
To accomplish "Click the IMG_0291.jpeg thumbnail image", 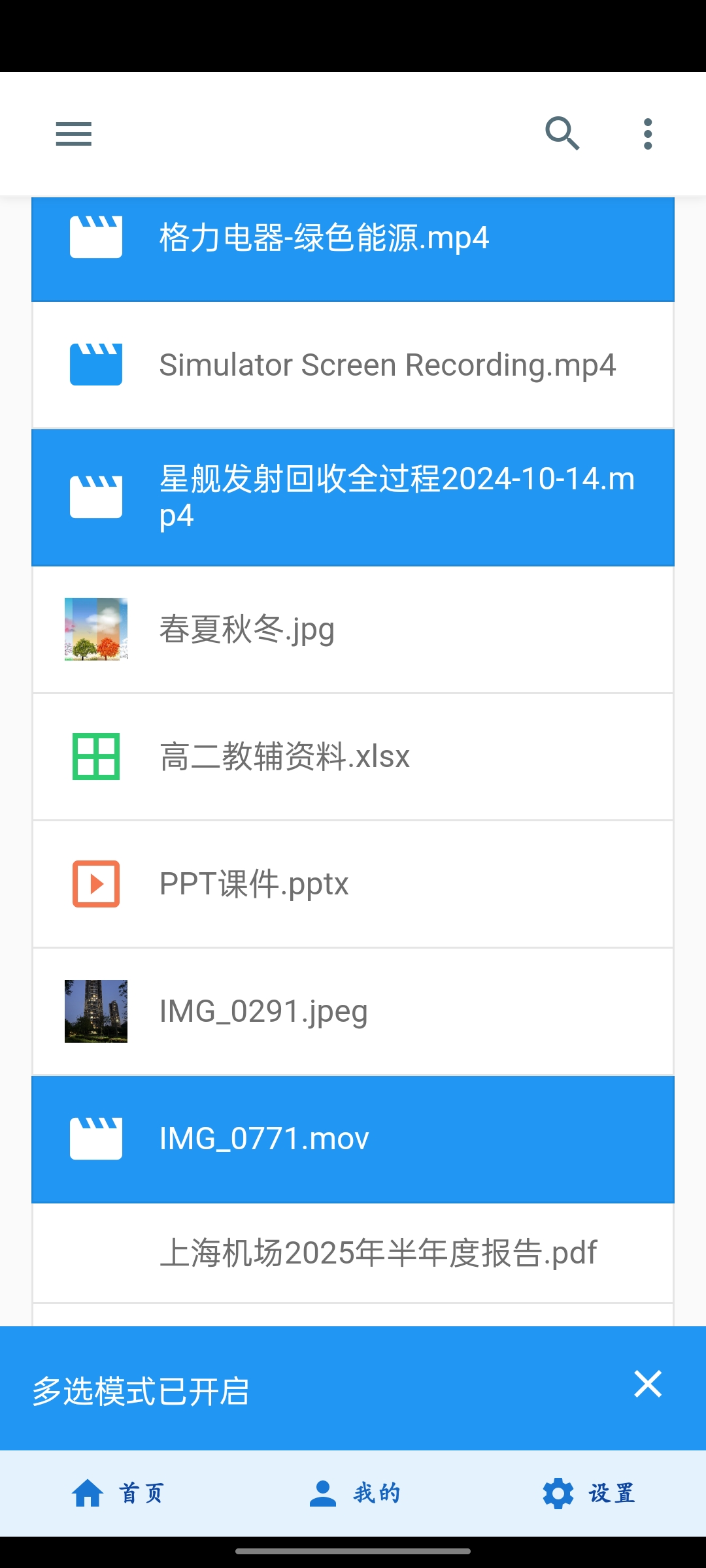I will click(95, 1010).
